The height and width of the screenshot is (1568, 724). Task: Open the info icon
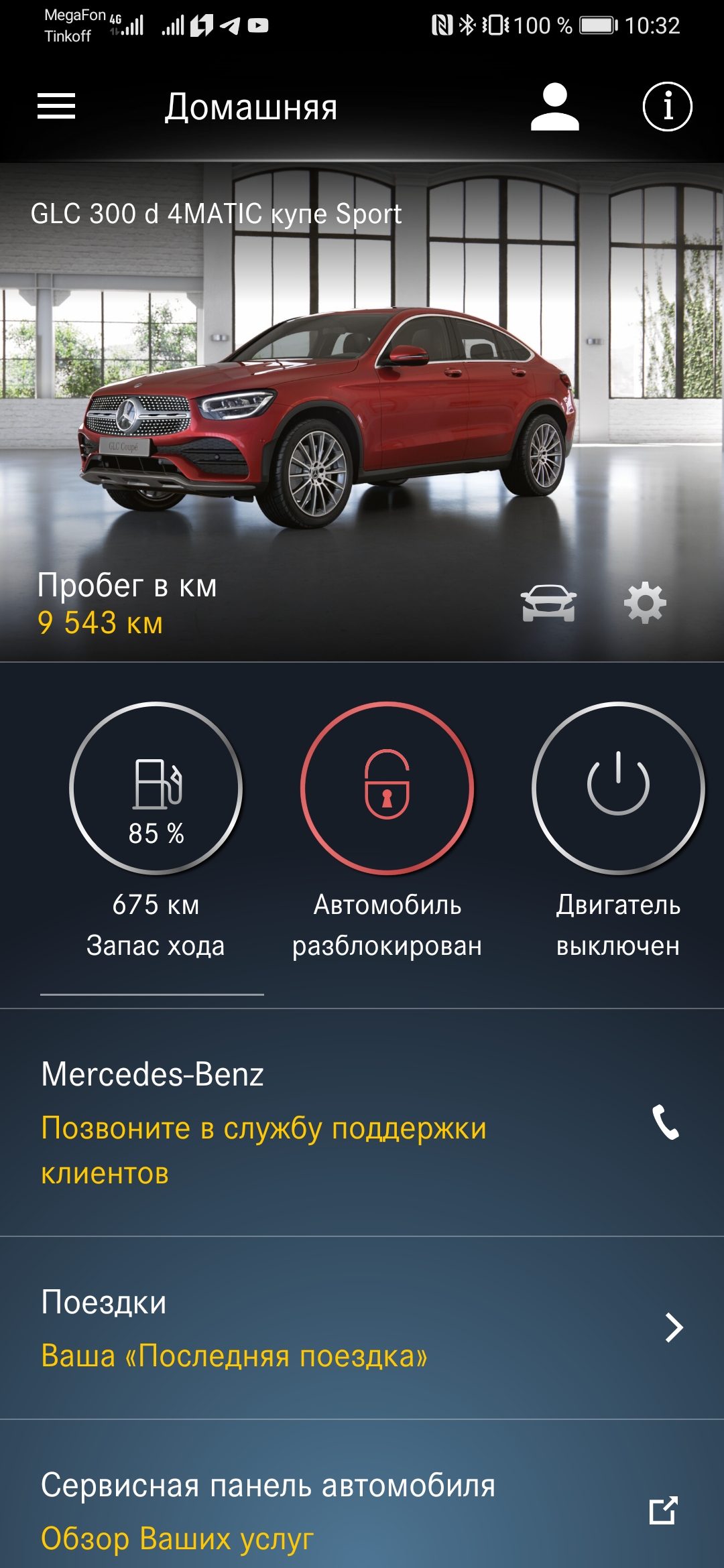tap(667, 107)
